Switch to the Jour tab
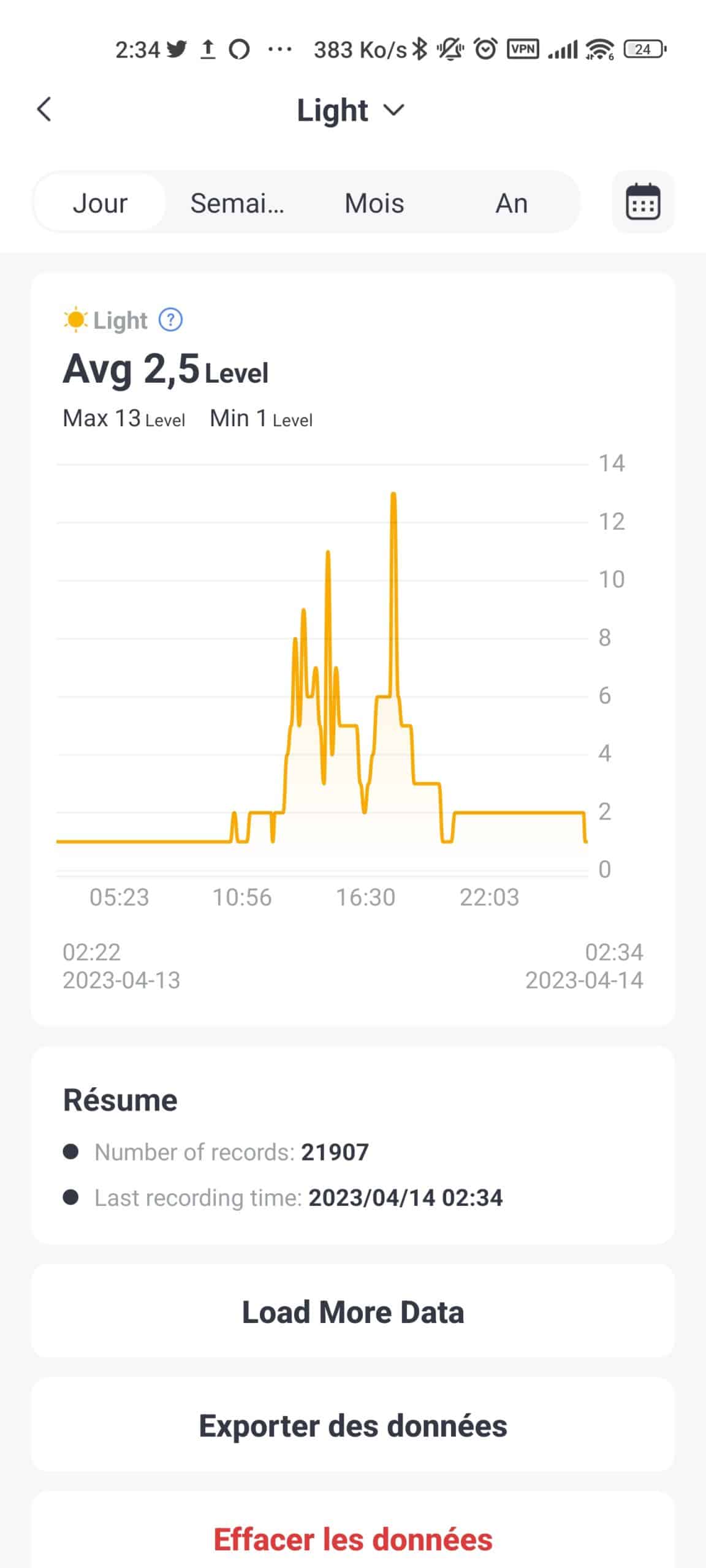Viewport: 706px width, 1568px height. [x=100, y=203]
